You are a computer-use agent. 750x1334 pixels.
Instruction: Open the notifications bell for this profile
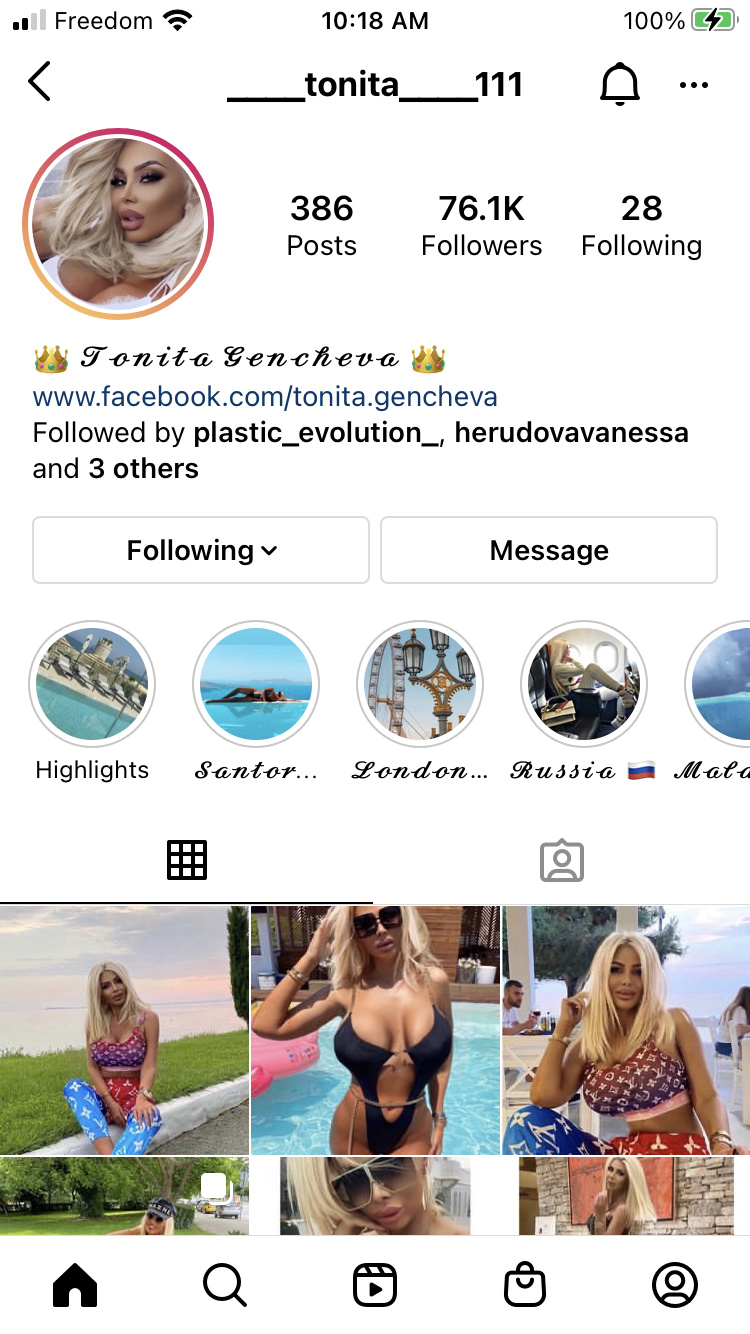(619, 85)
